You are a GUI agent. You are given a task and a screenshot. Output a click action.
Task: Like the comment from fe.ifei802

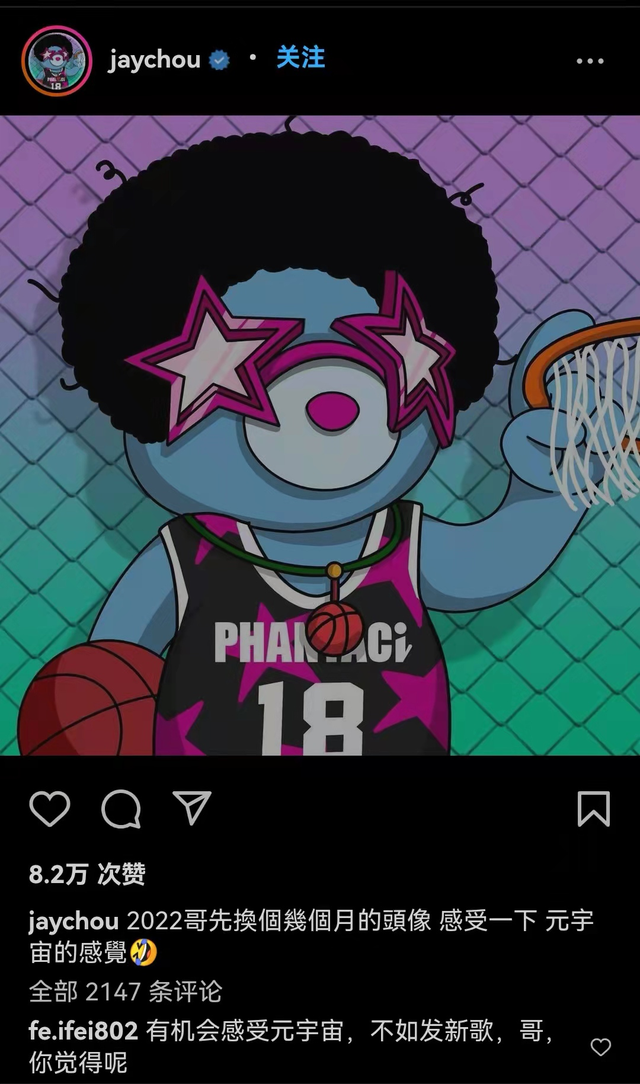click(x=601, y=1047)
